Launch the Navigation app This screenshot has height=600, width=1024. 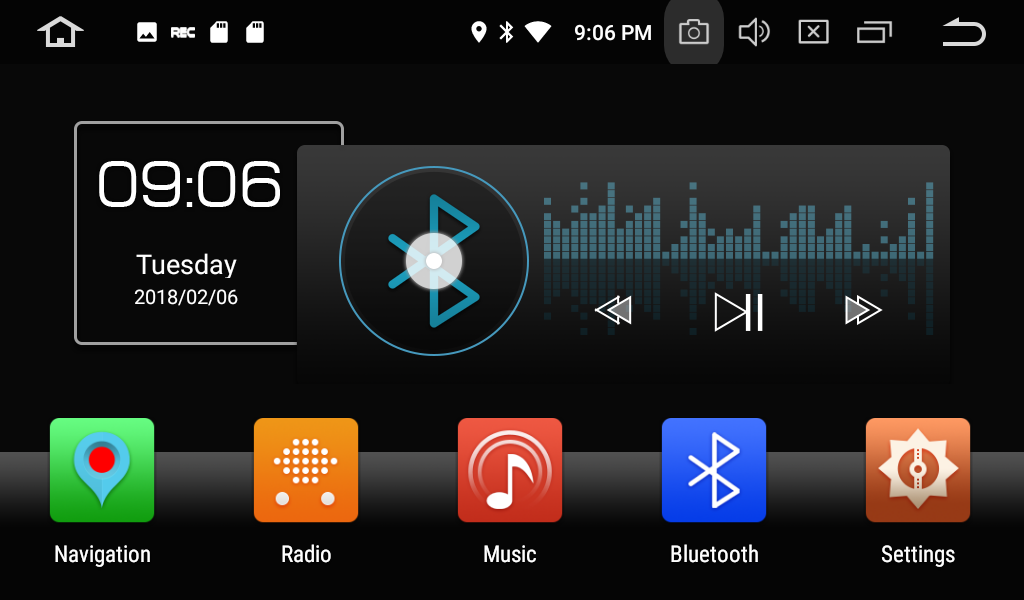(x=102, y=470)
